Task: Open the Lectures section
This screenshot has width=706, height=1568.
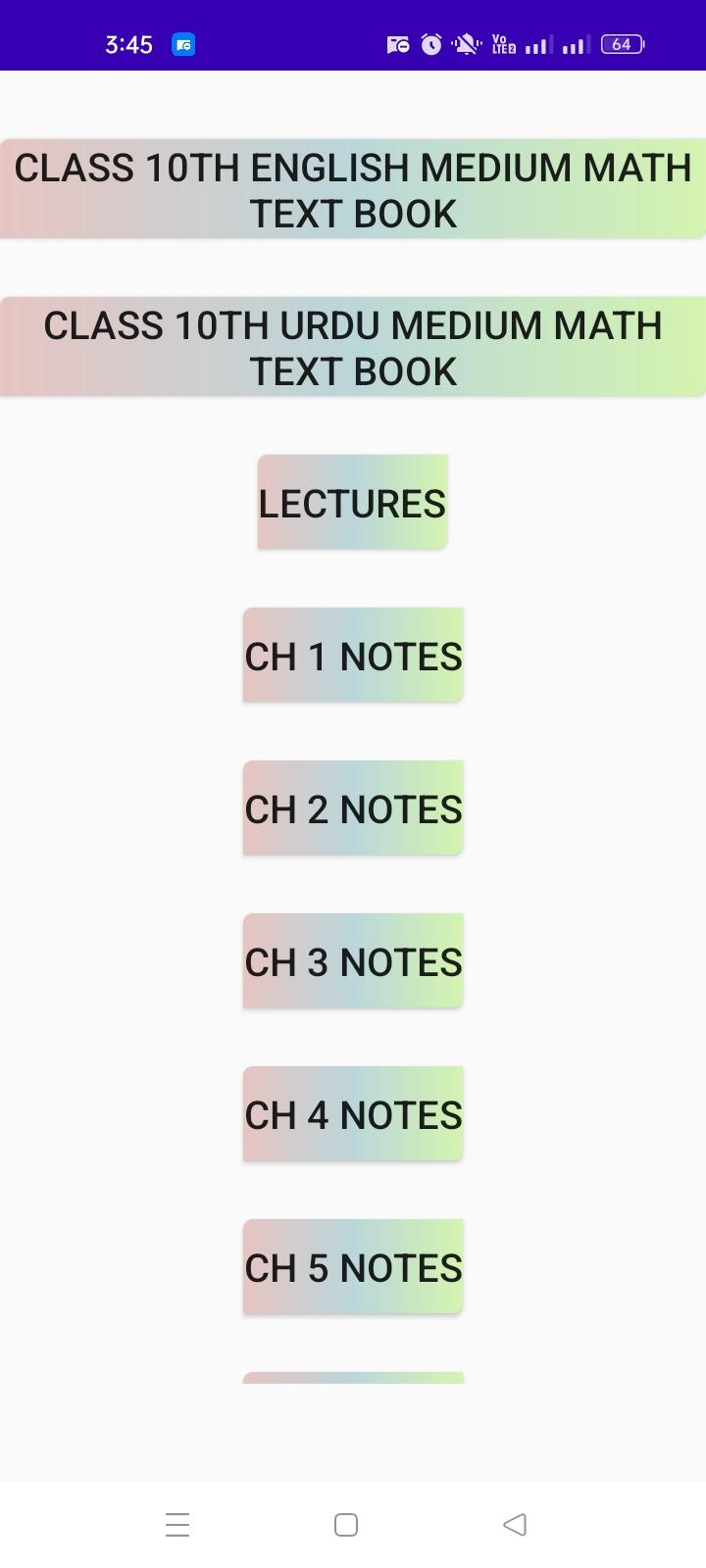Action: (353, 503)
